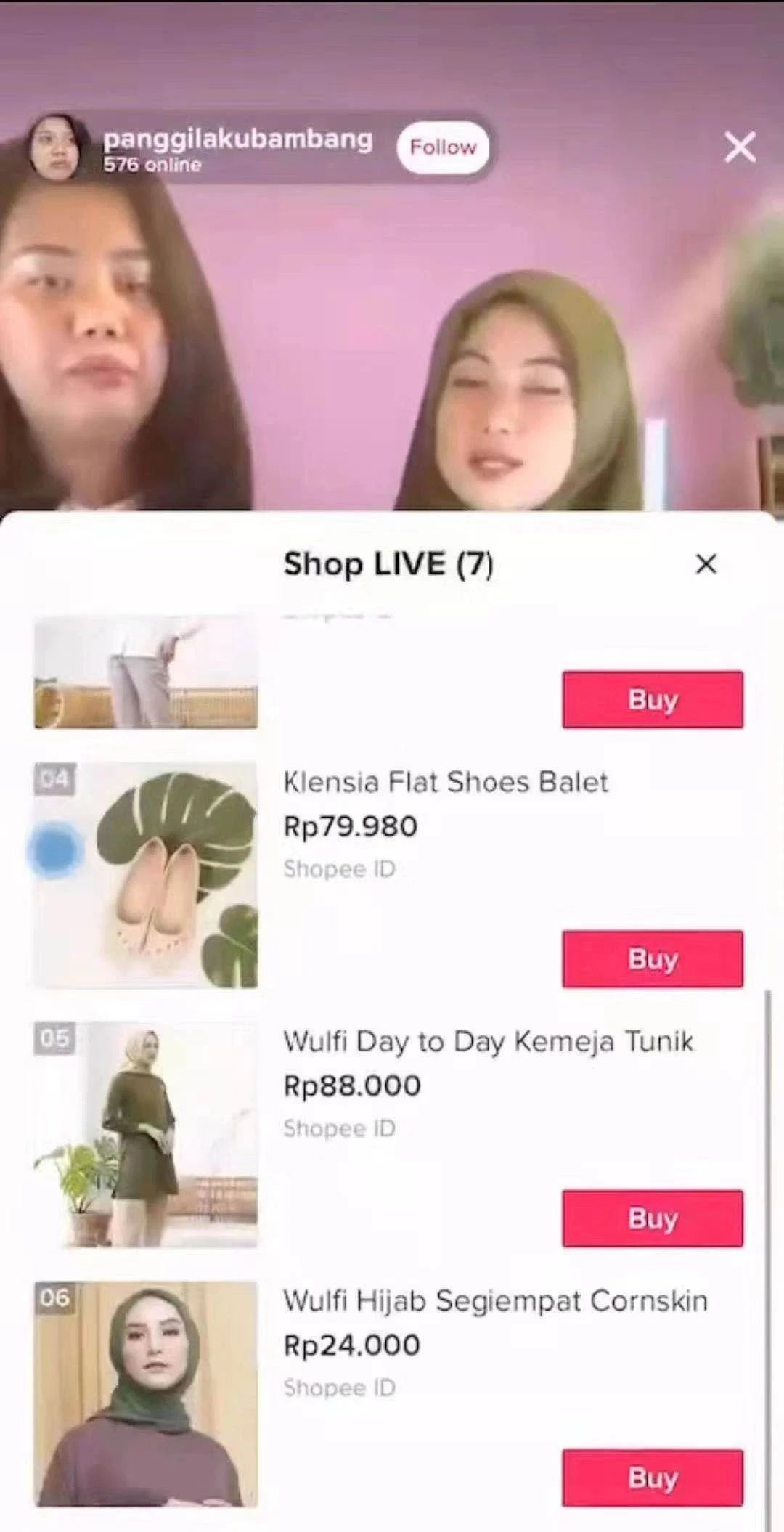Open panggilakubambang's profile picture
The height and width of the screenshot is (1532, 784).
click(54, 147)
